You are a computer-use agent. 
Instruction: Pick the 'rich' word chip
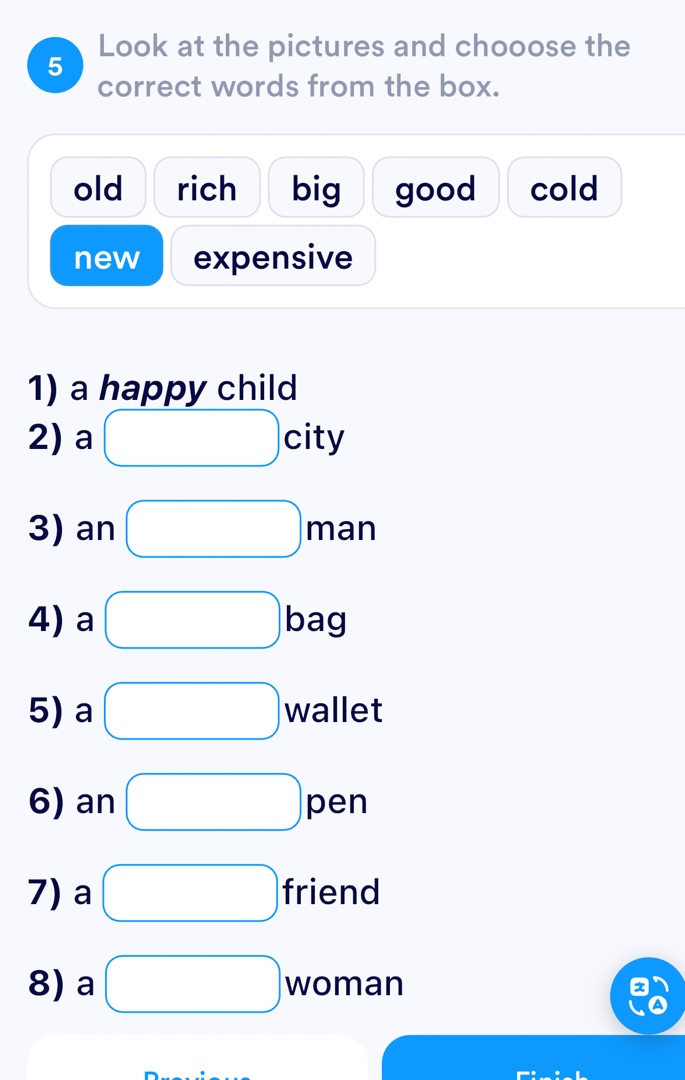pos(207,188)
